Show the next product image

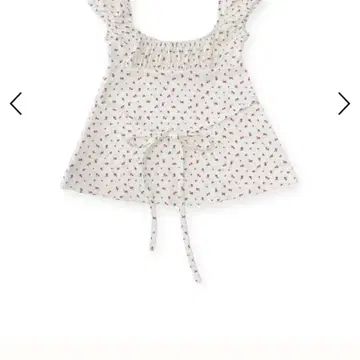pos(344,104)
